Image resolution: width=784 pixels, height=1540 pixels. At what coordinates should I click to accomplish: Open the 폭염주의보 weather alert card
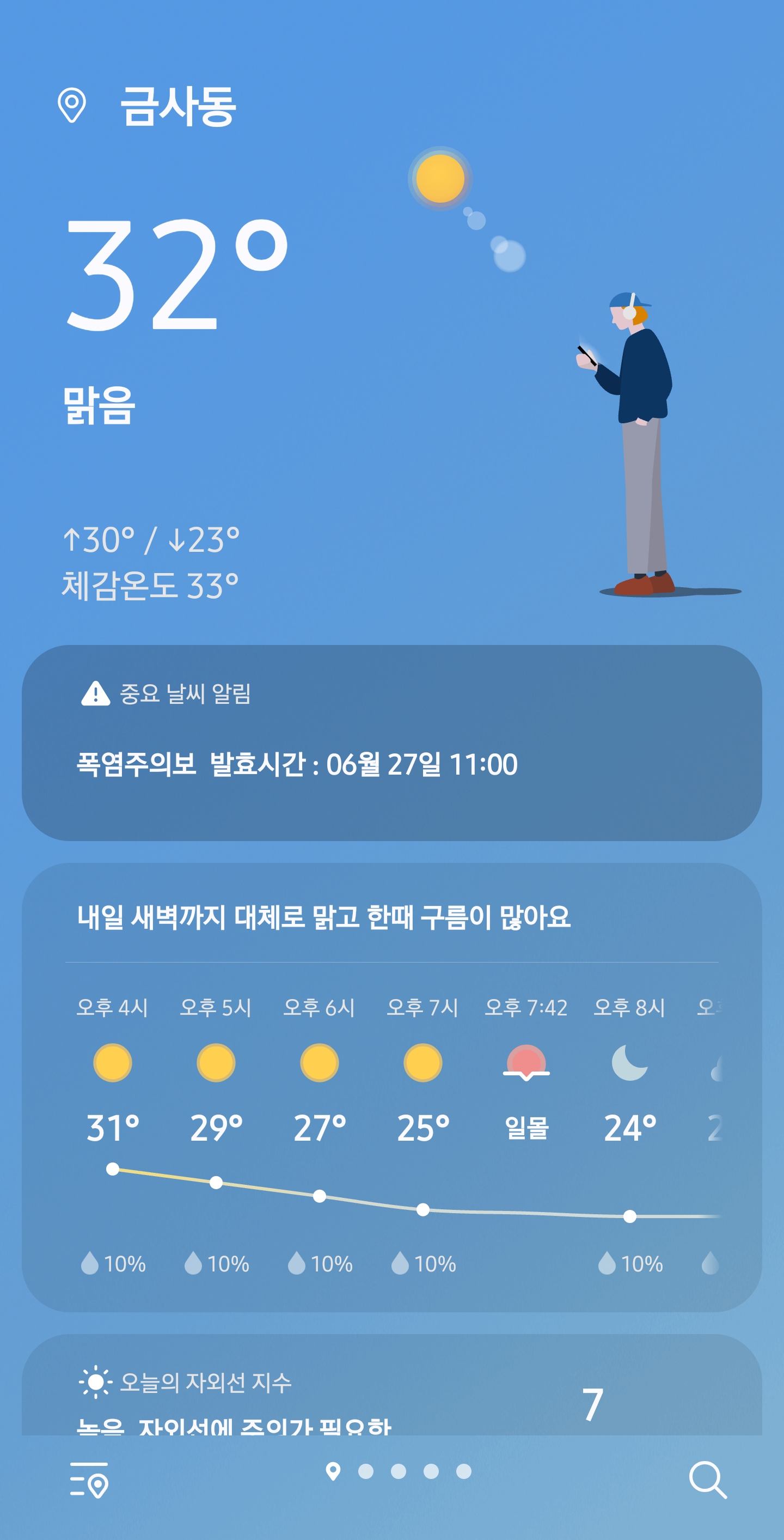[x=392, y=742]
